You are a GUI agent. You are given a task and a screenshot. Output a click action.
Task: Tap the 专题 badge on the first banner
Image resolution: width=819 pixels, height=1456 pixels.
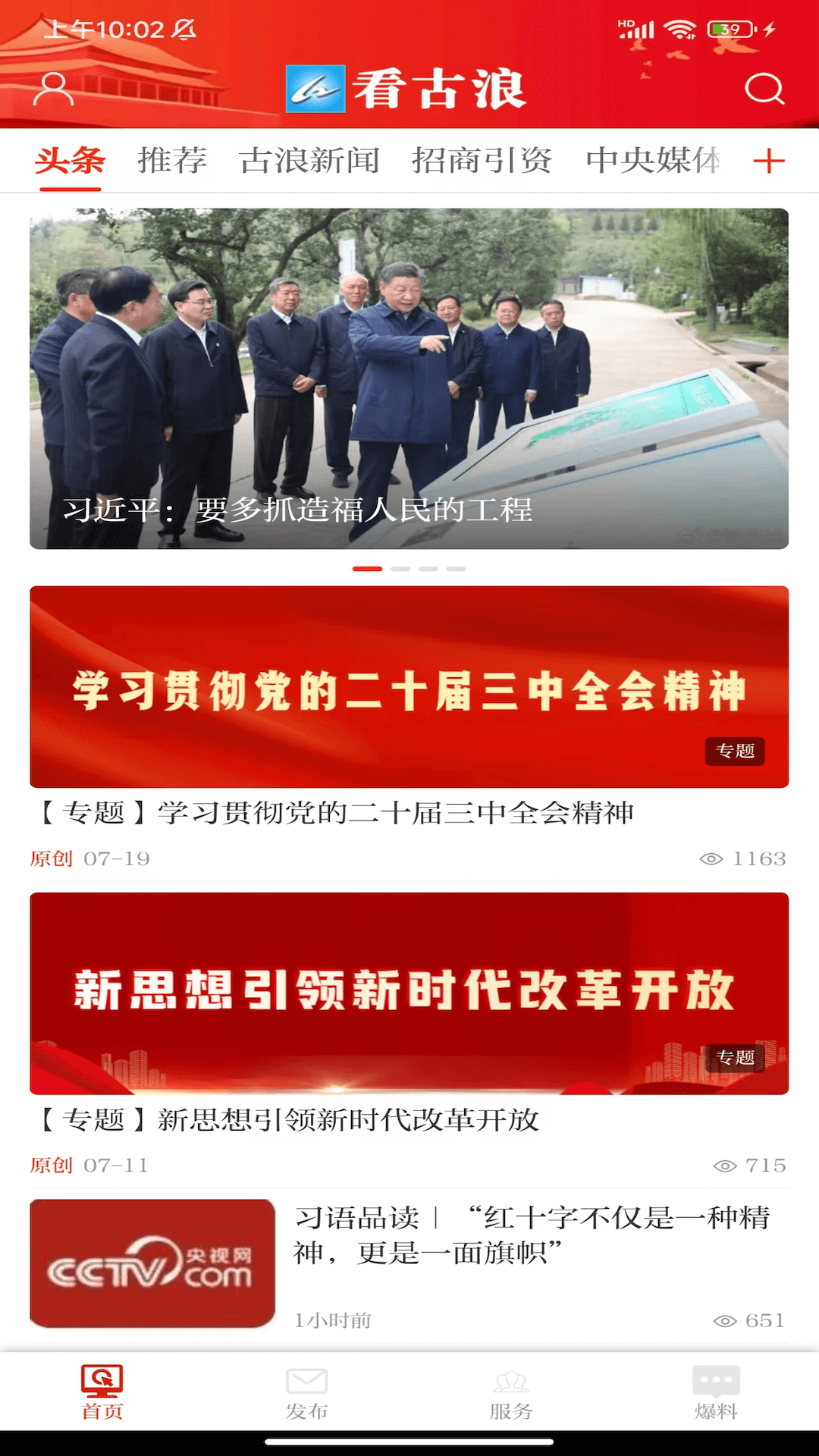pyautogui.click(x=735, y=752)
